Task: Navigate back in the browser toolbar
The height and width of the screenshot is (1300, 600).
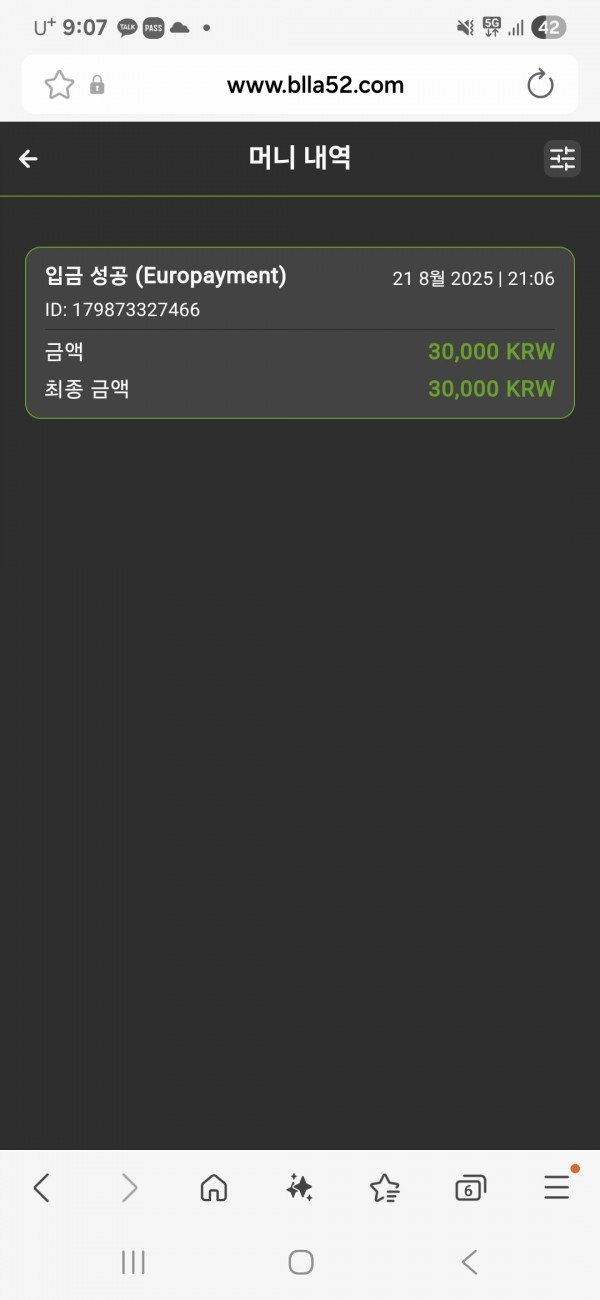Action: pos(42,1187)
